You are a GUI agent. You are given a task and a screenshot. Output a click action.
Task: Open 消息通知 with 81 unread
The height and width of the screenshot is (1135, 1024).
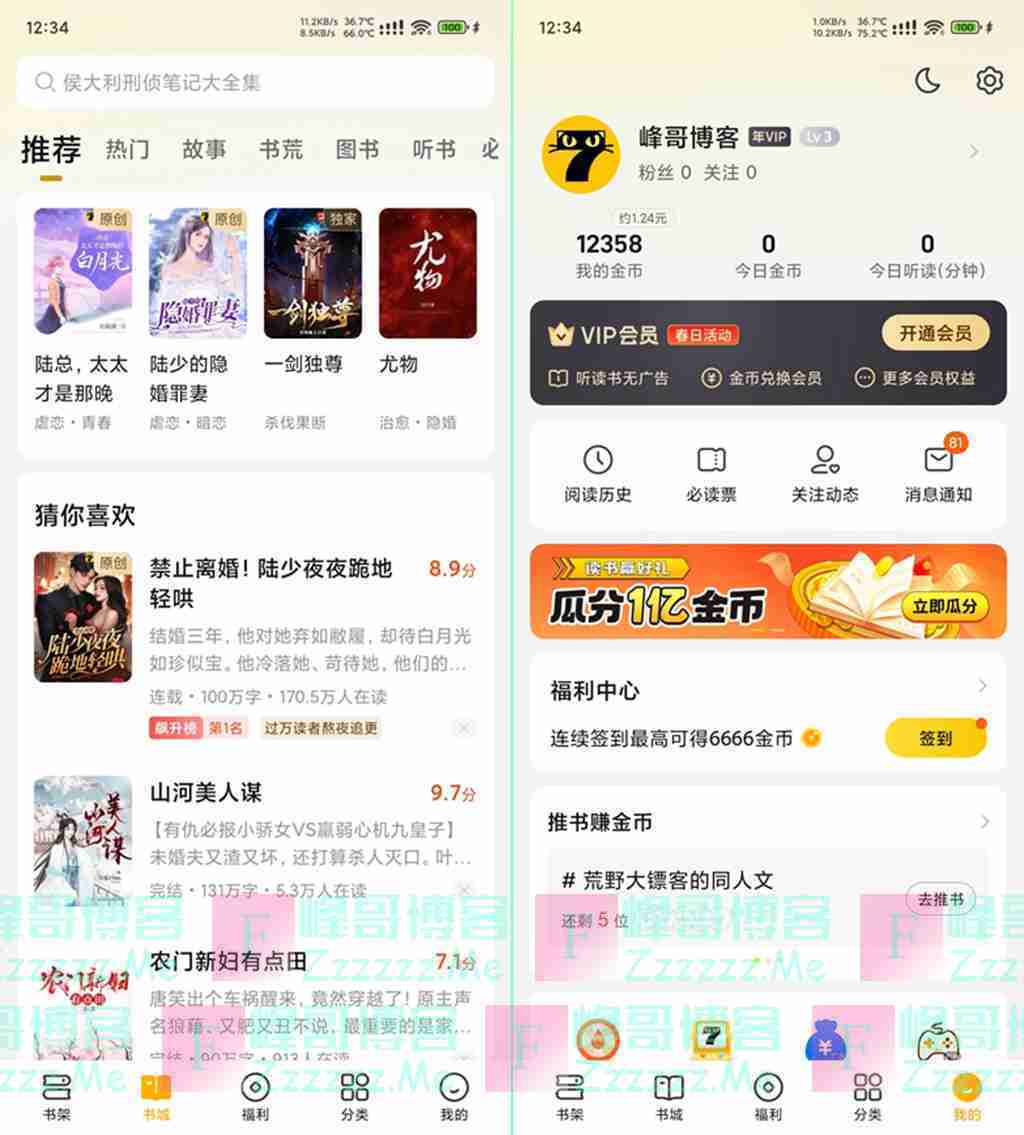938,474
